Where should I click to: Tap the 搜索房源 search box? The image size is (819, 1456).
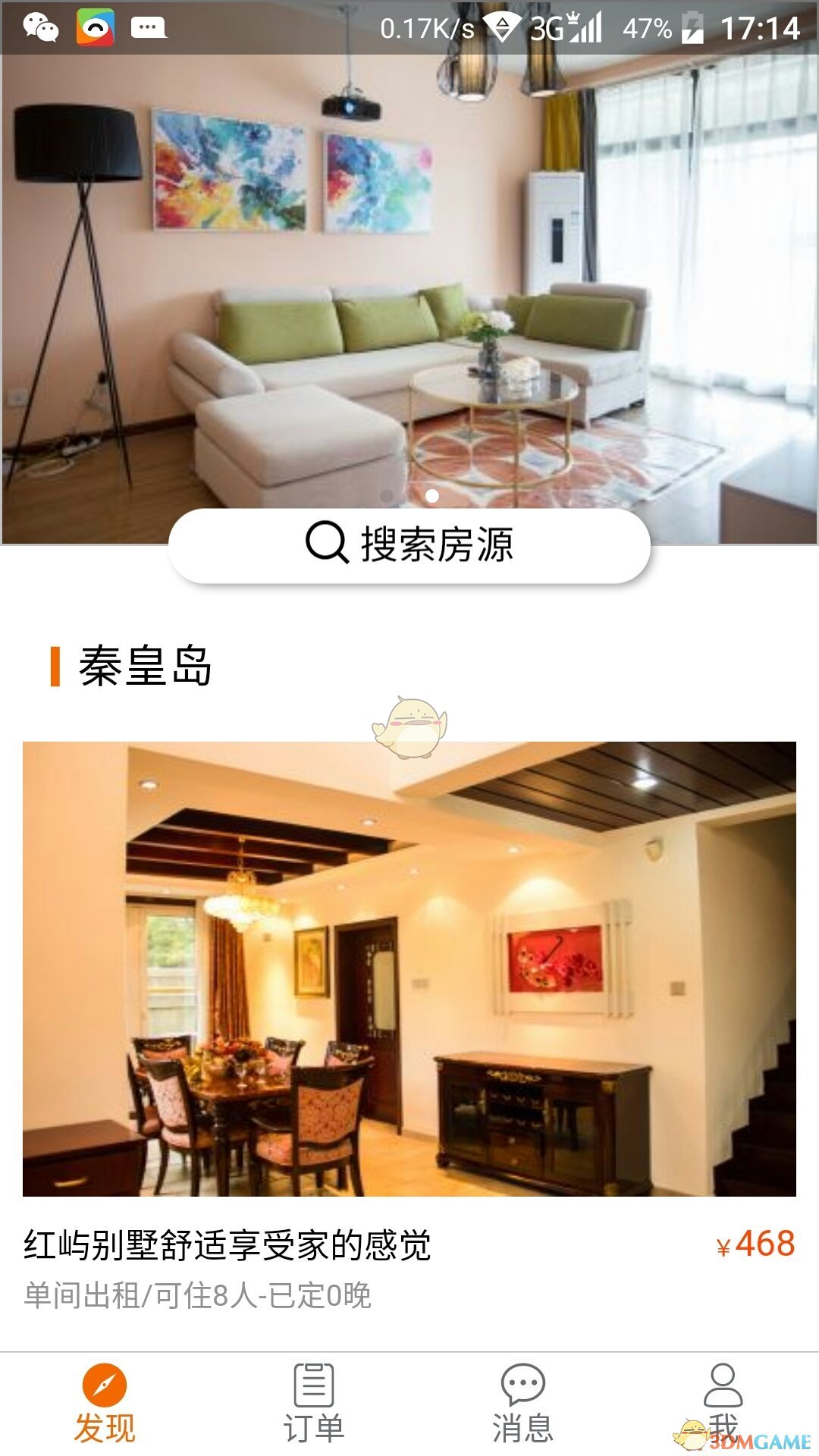[409, 545]
